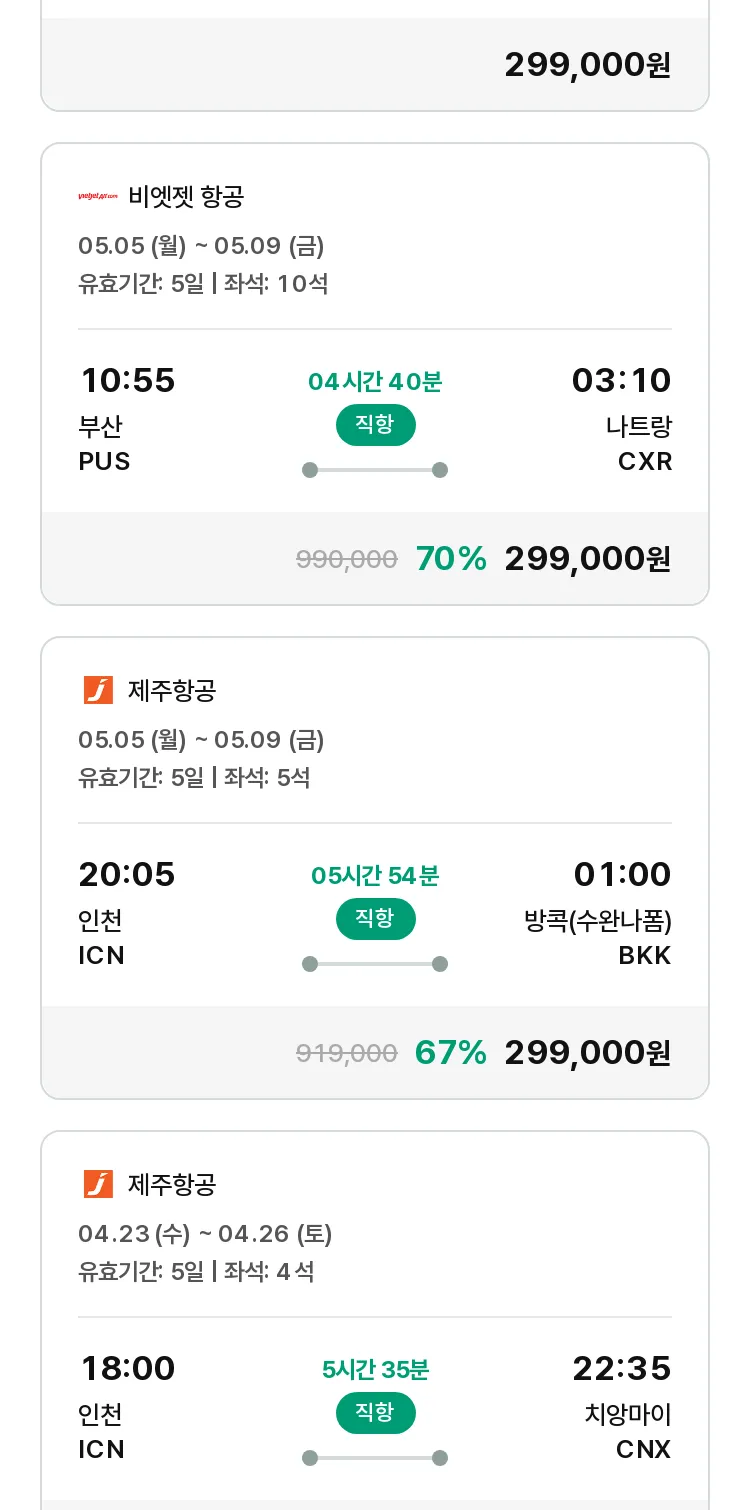View Jeju Air Incheon to Chiang Mai flight

pos(375,1320)
